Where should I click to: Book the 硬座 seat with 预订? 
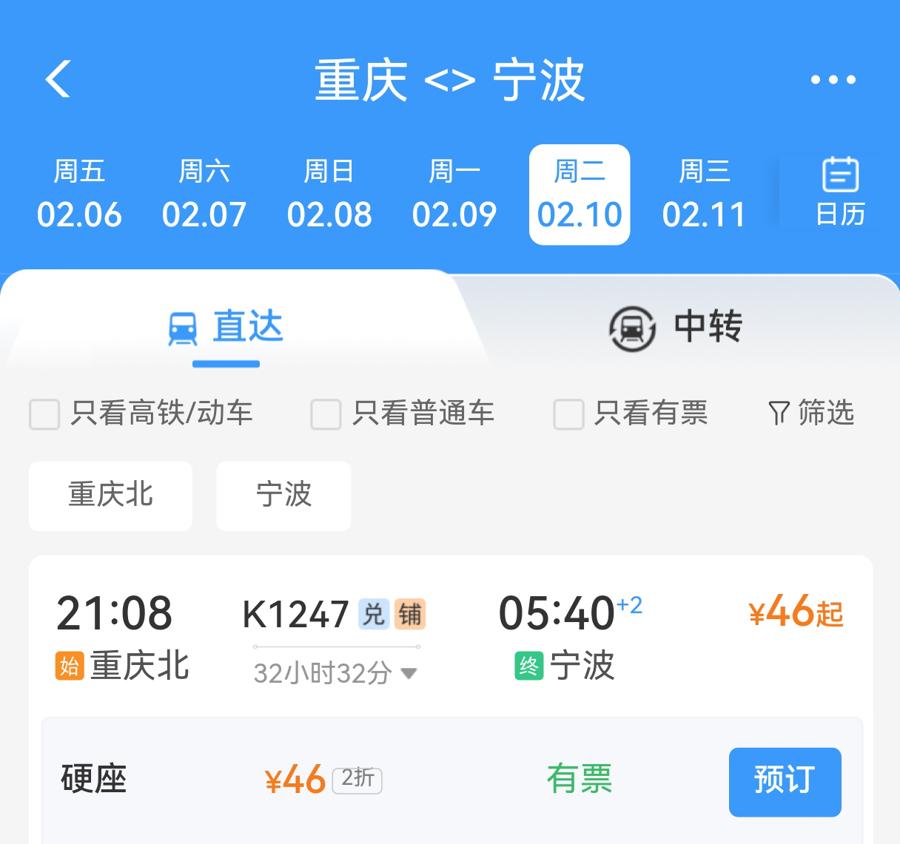[x=784, y=781]
